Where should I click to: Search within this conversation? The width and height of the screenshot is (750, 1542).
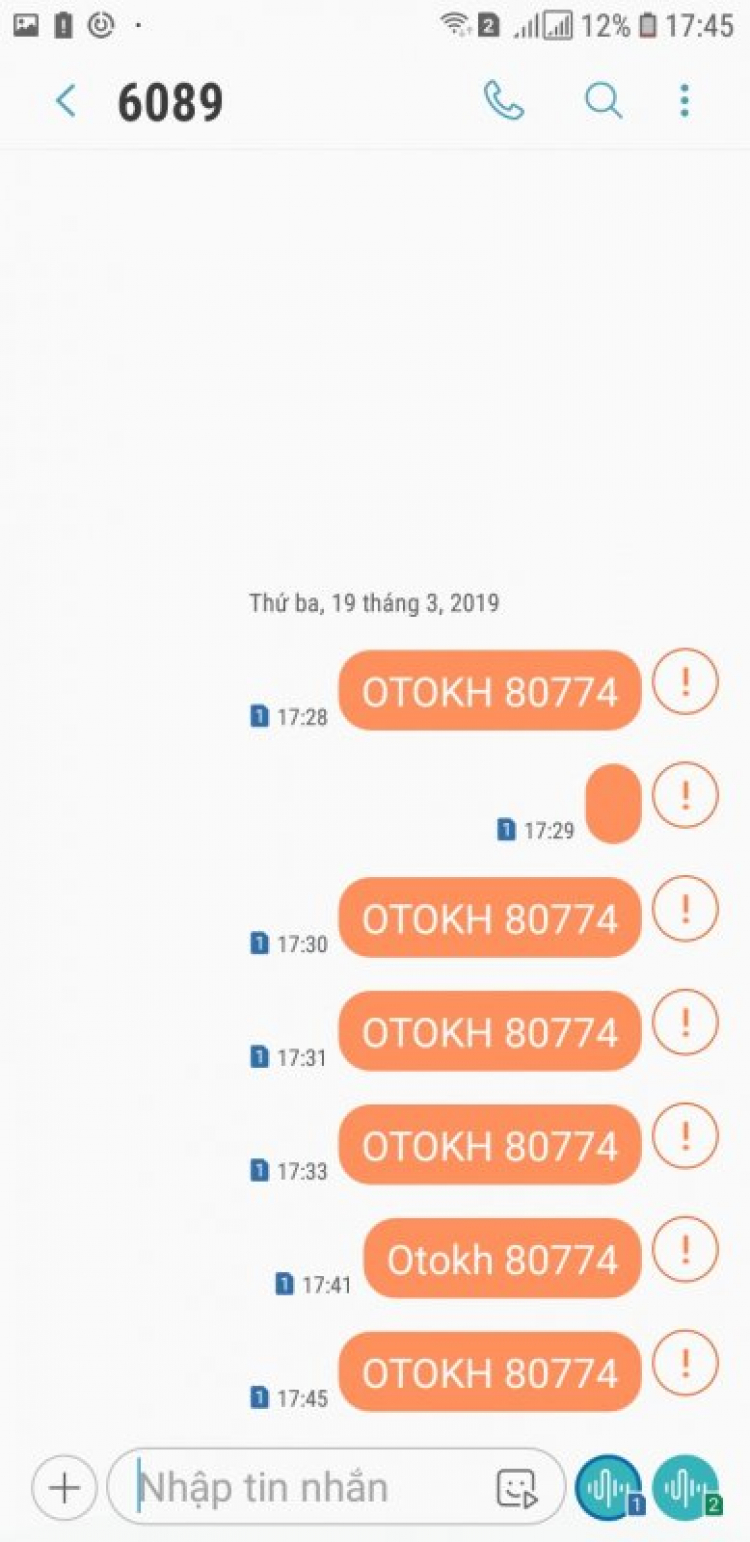point(603,101)
